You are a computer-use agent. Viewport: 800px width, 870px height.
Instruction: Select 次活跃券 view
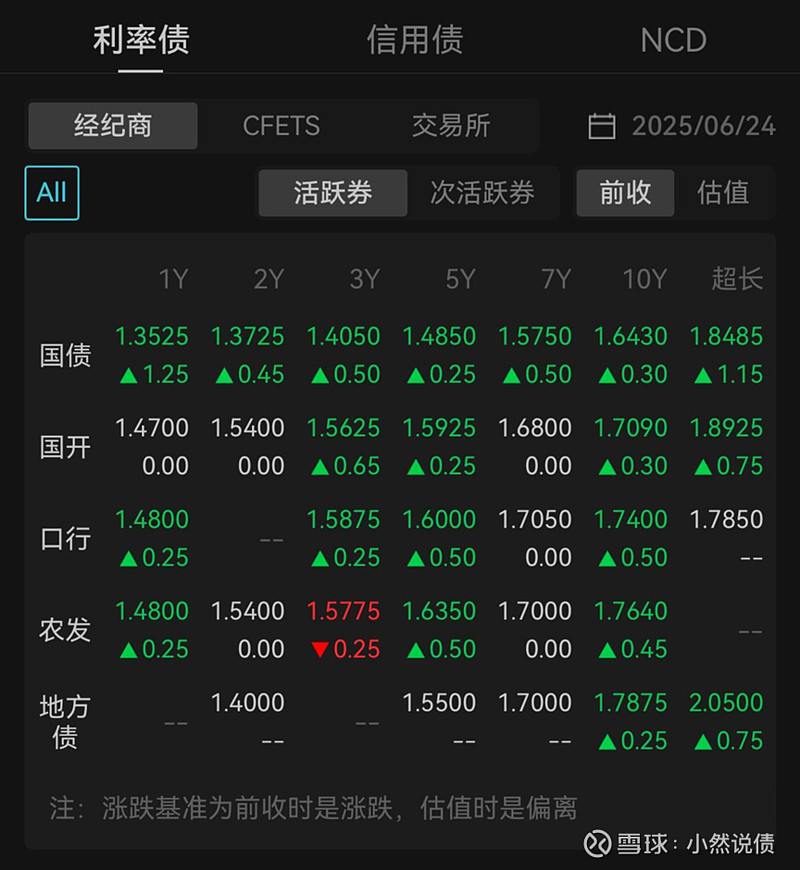[x=486, y=193]
